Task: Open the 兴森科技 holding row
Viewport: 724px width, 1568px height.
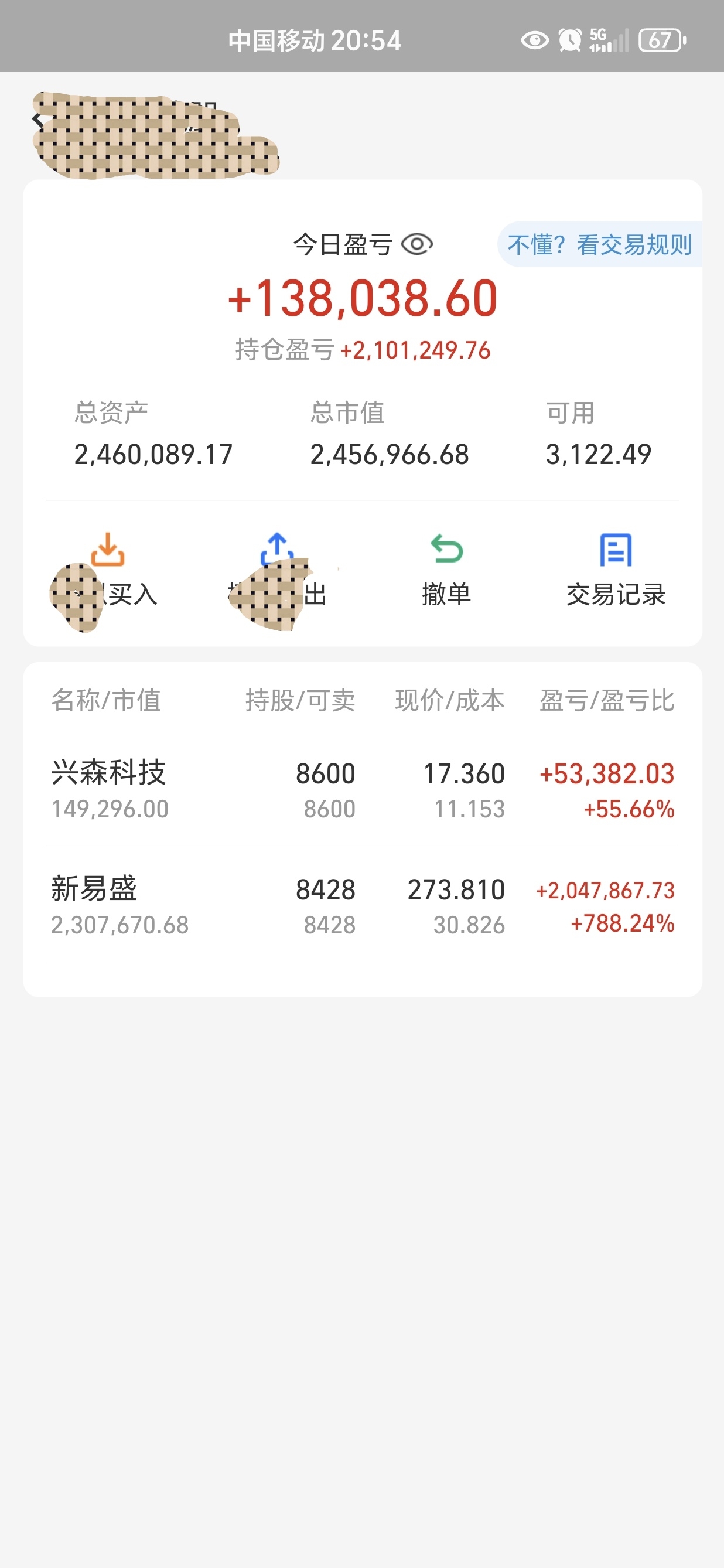Action: point(363,789)
